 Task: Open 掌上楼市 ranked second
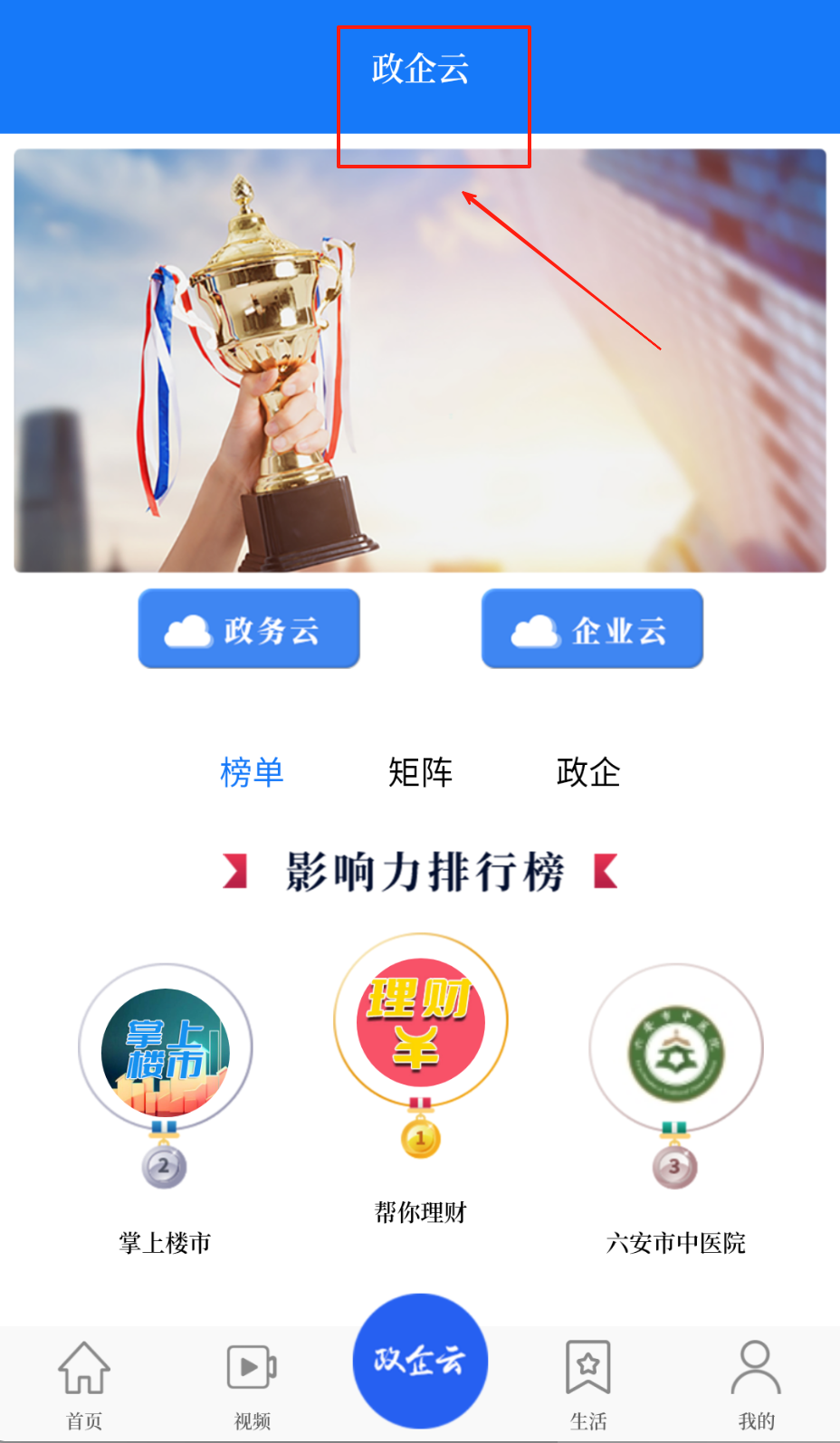tap(165, 1050)
